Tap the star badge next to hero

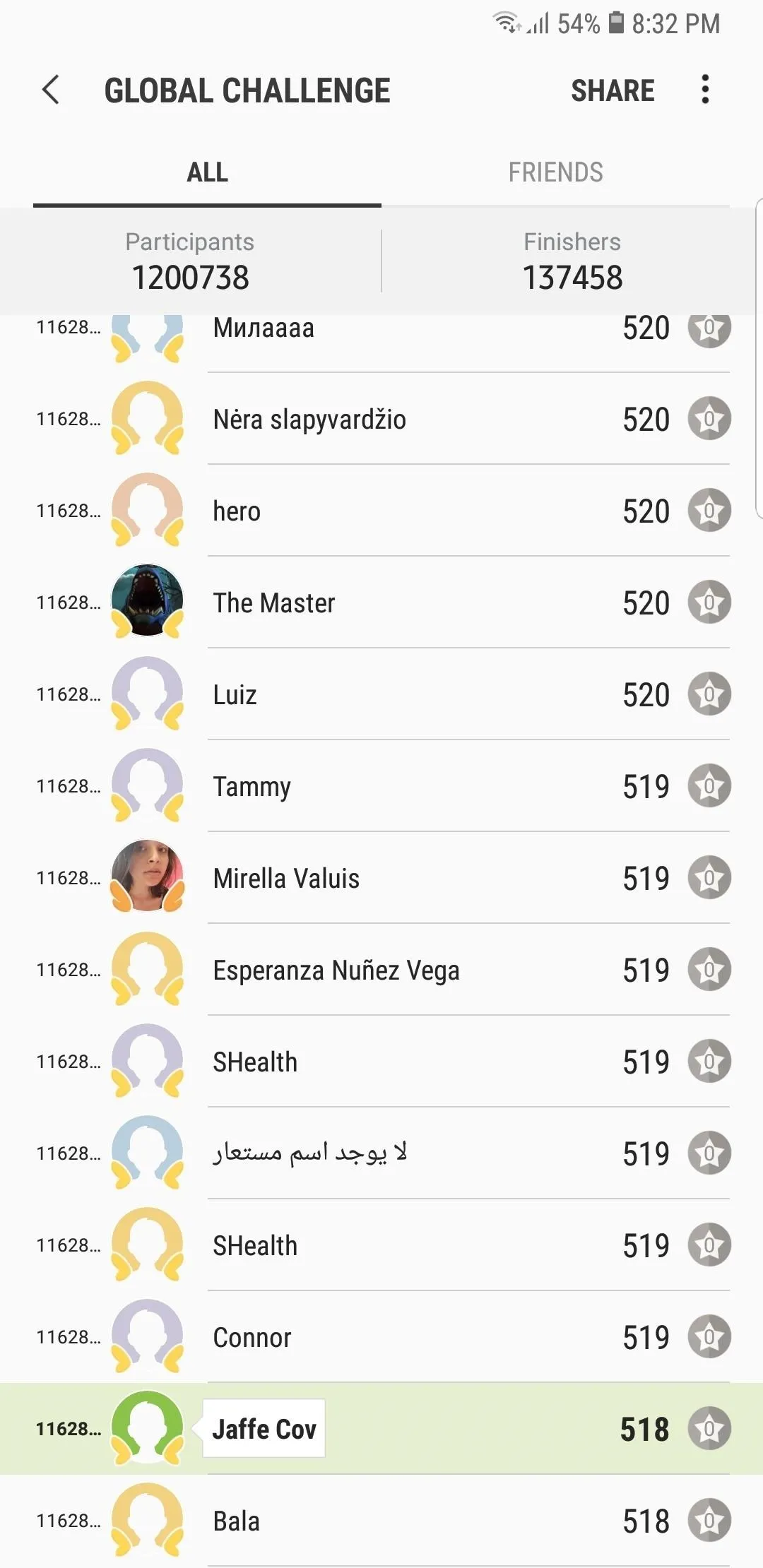709,511
